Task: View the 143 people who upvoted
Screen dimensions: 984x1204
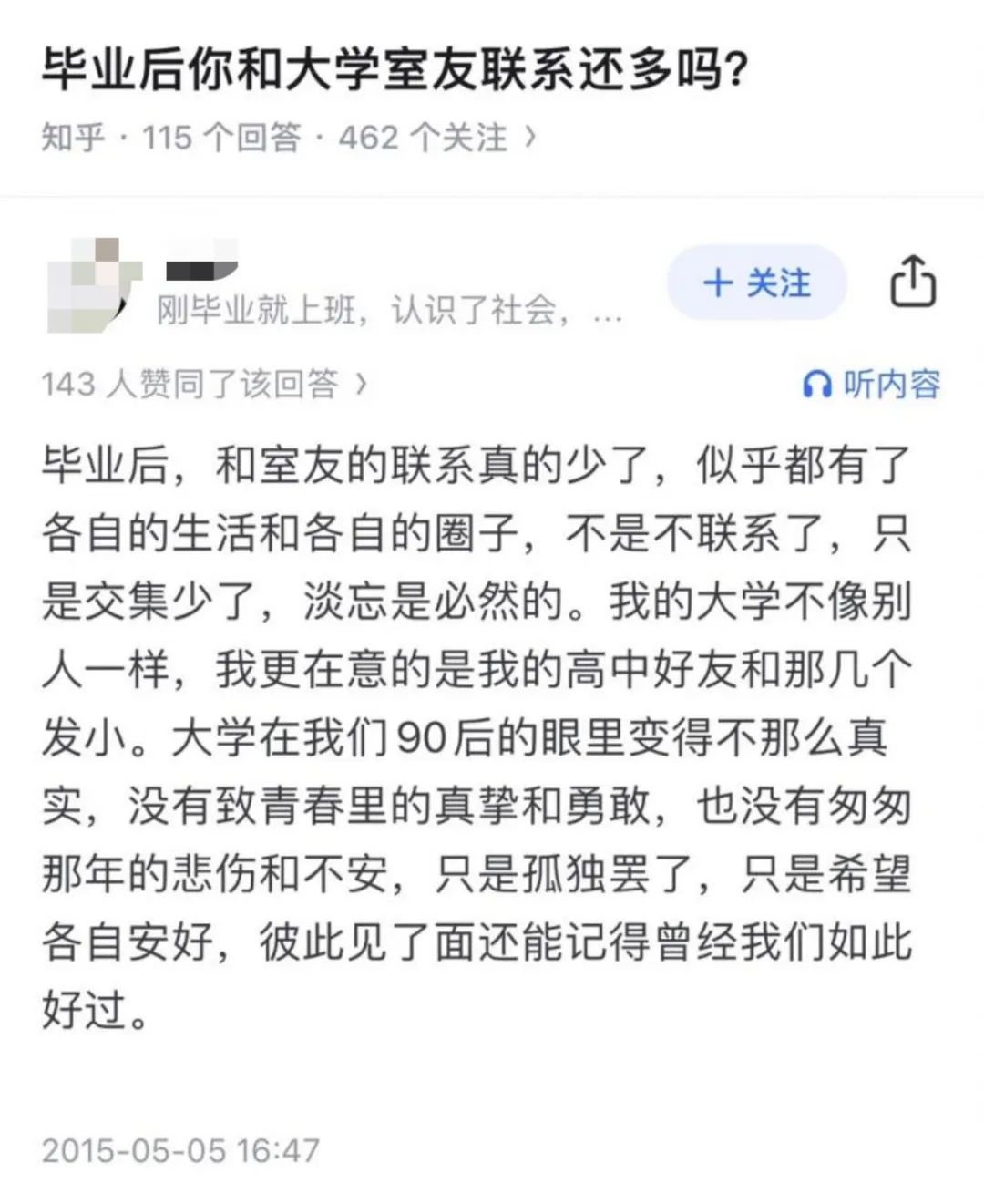Action: 204,384
